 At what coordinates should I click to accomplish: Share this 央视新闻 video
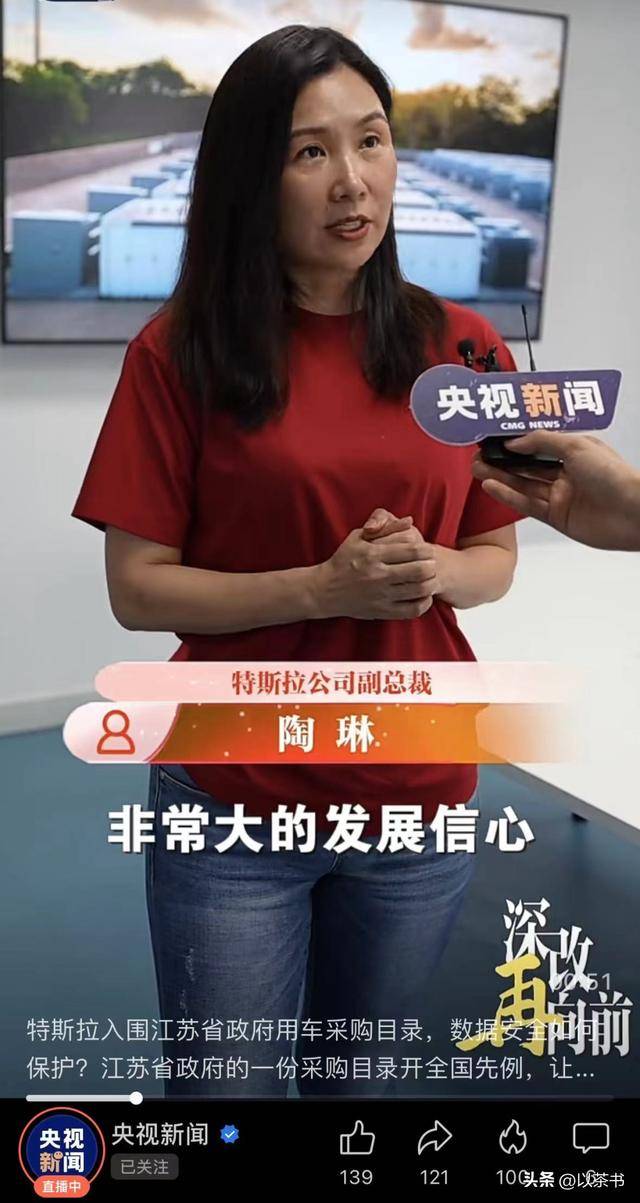pyautogui.click(x=434, y=1138)
